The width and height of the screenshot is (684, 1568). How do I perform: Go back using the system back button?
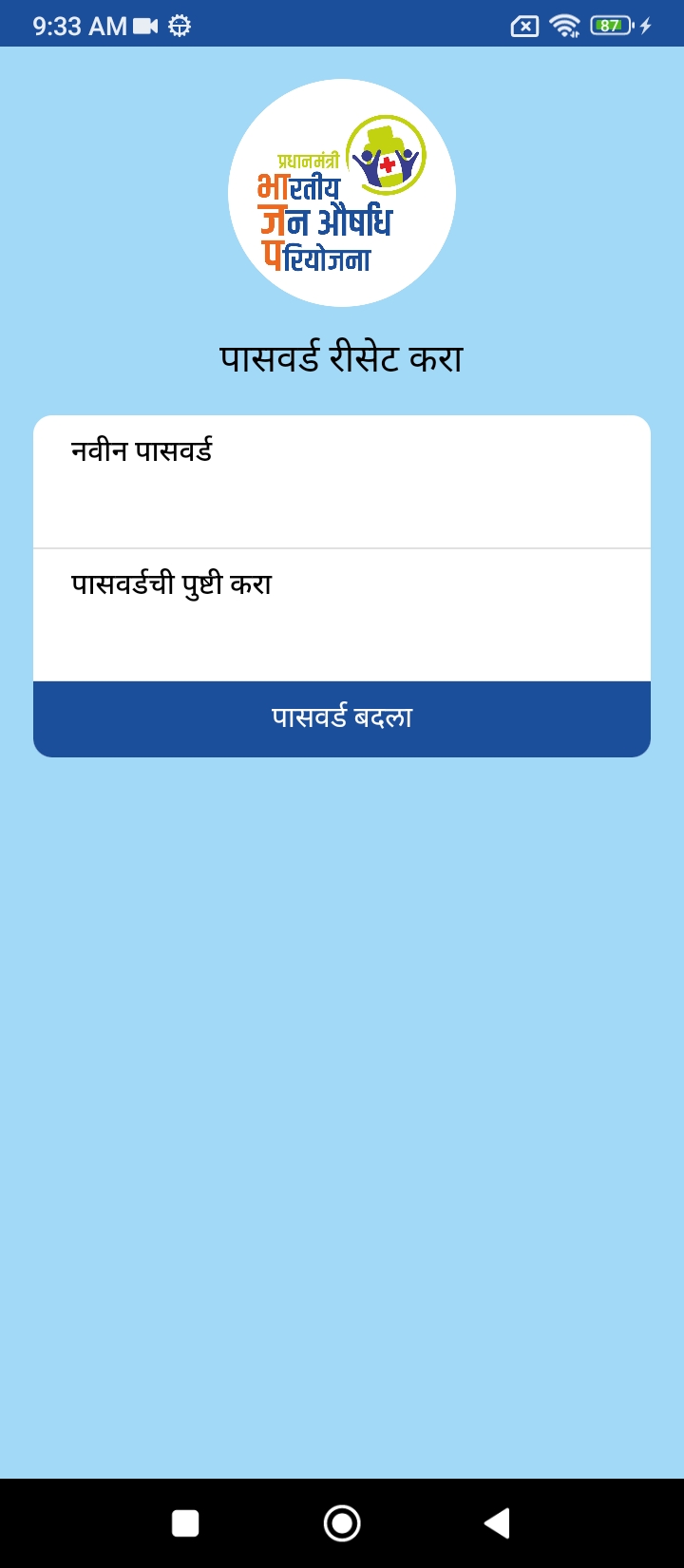[497, 1523]
